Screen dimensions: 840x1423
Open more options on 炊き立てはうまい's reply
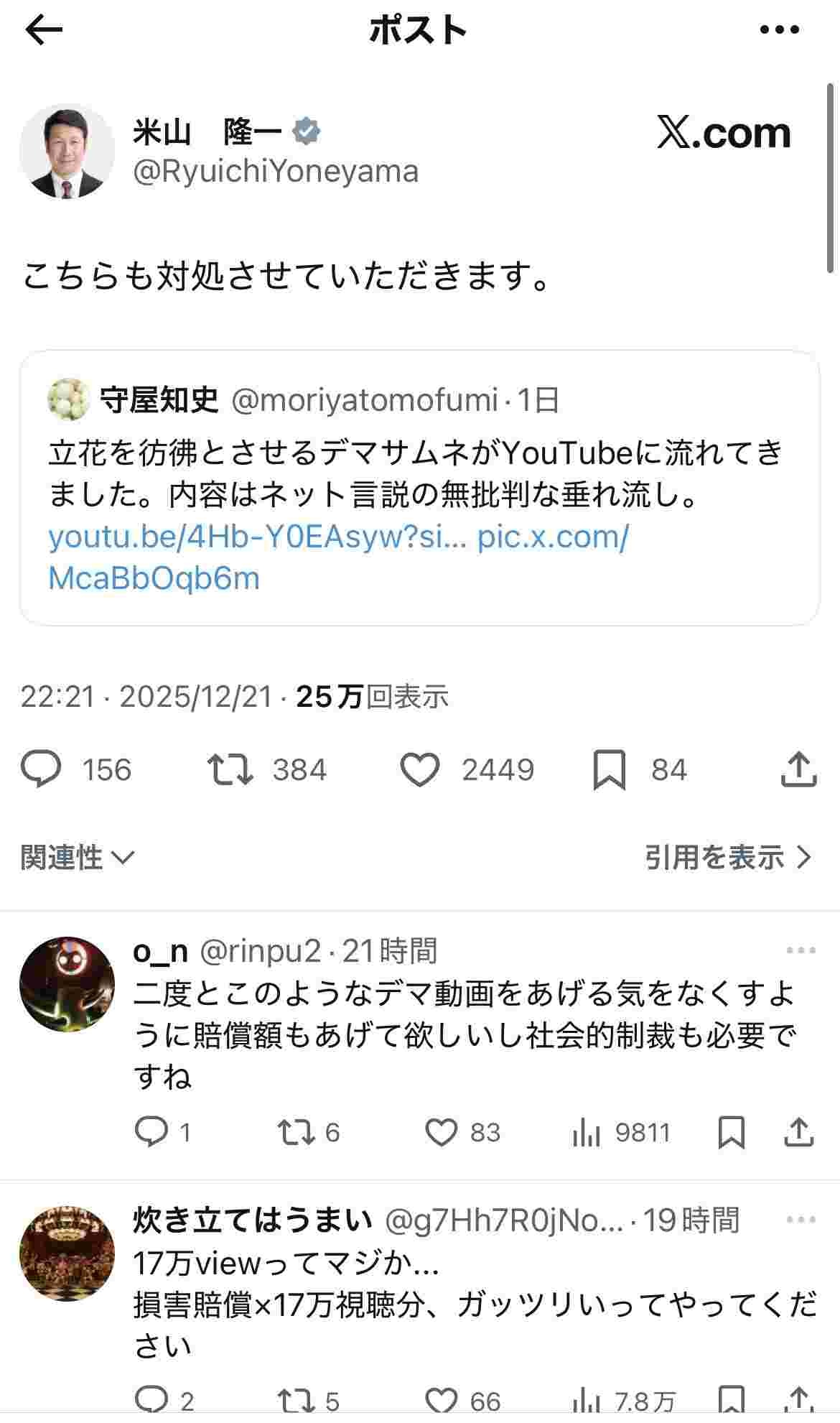[801, 1220]
